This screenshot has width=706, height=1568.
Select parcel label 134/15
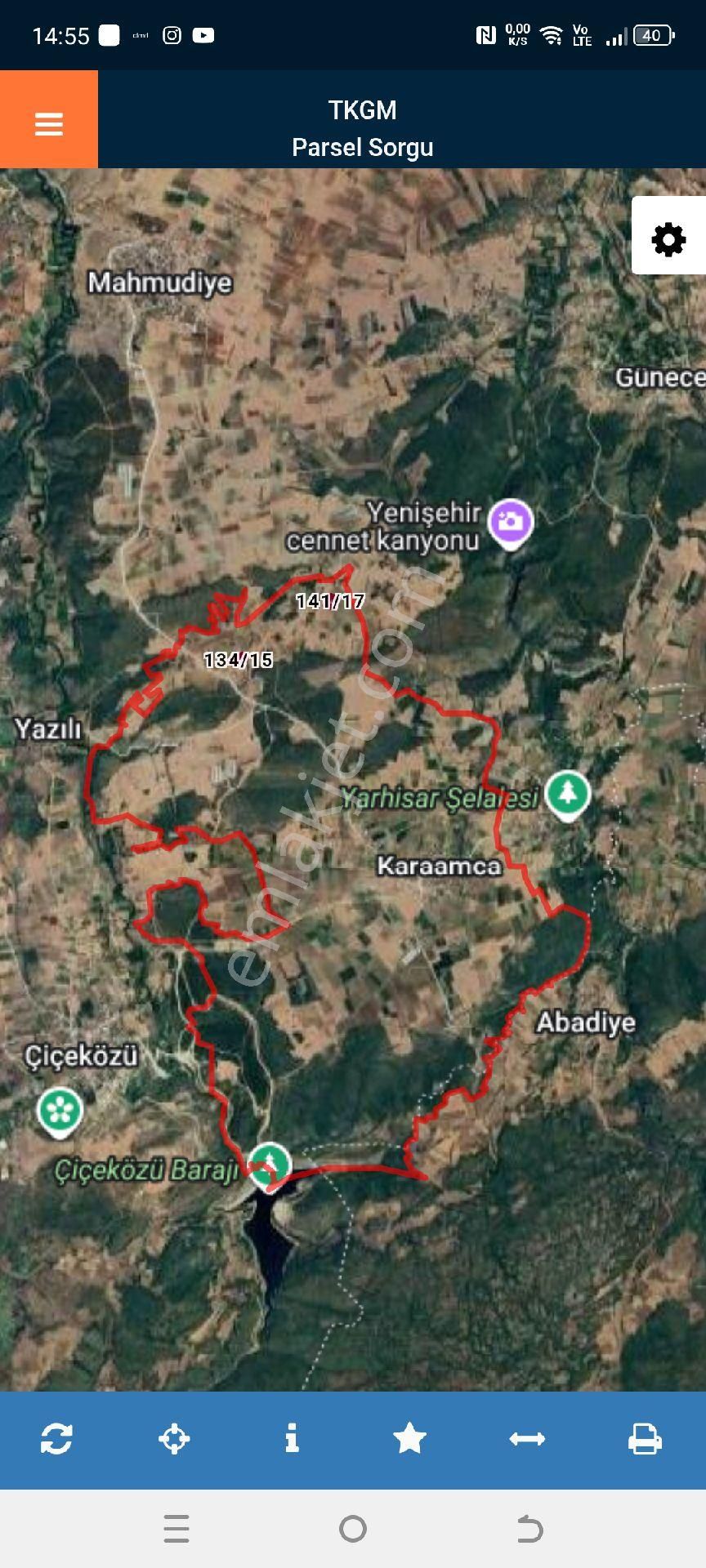click(x=239, y=660)
